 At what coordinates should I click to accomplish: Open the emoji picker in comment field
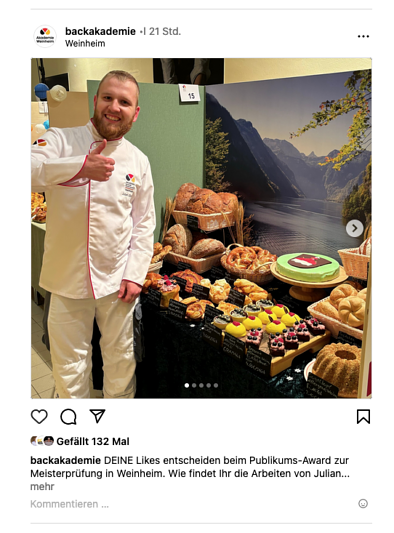tap(363, 504)
